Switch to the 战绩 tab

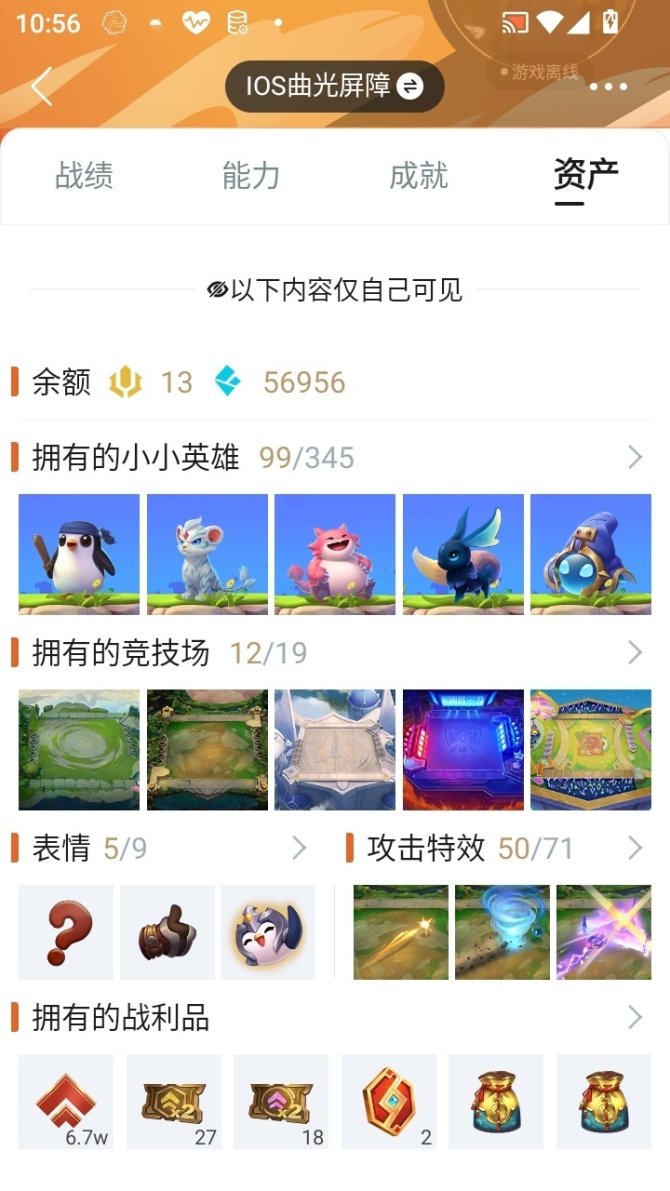pos(84,176)
